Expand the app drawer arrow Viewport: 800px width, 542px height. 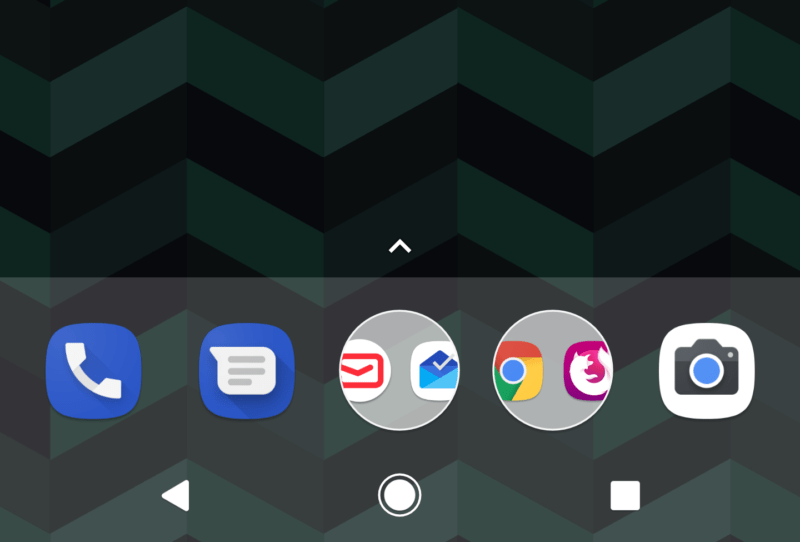click(x=400, y=246)
